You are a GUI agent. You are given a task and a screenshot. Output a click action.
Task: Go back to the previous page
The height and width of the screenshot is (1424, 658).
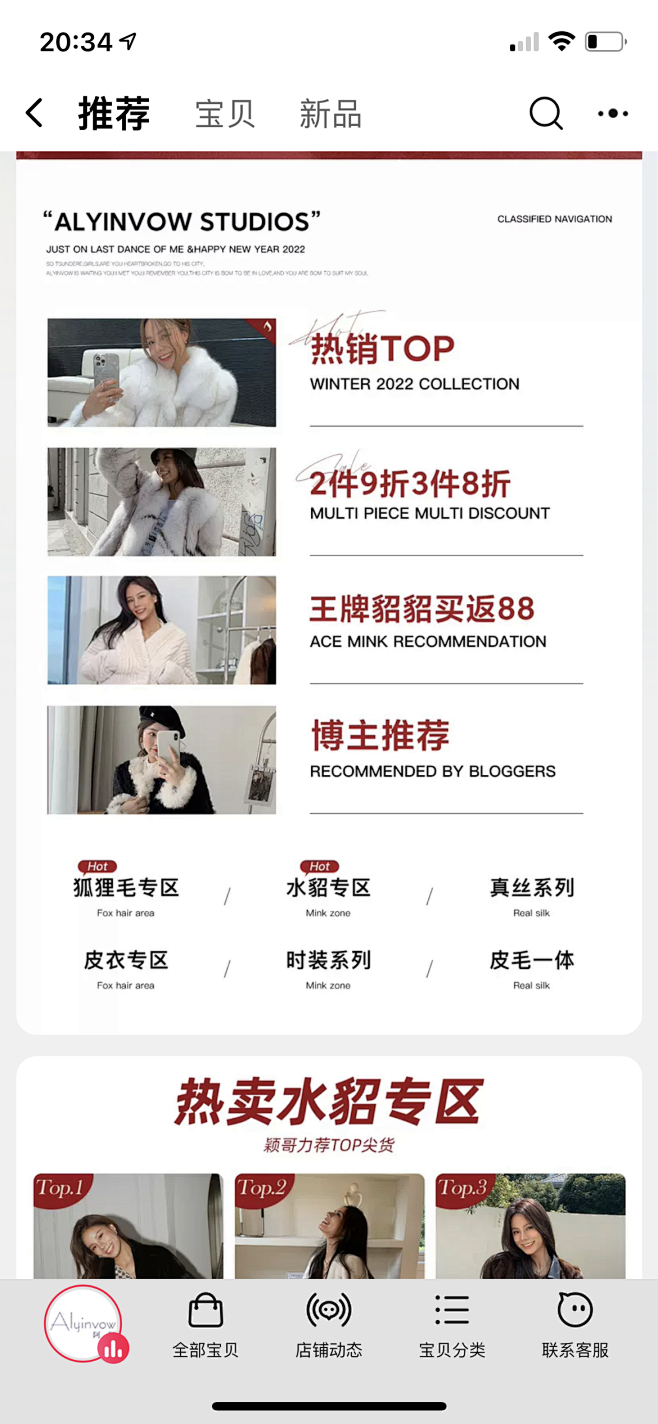35,113
